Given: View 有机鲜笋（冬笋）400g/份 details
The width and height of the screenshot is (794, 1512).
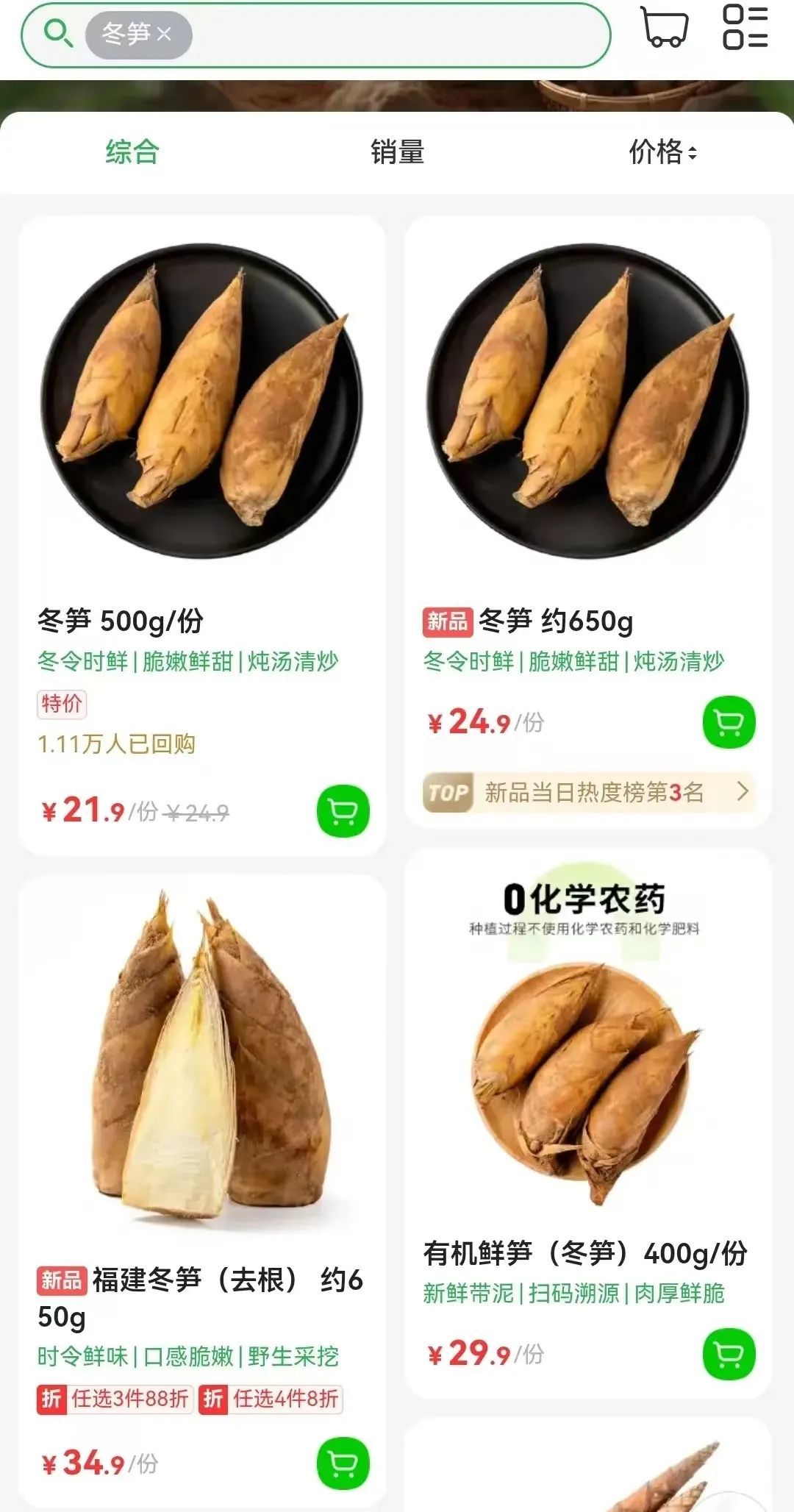Looking at the screenshot, I should pyautogui.click(x=587, y=1066).
